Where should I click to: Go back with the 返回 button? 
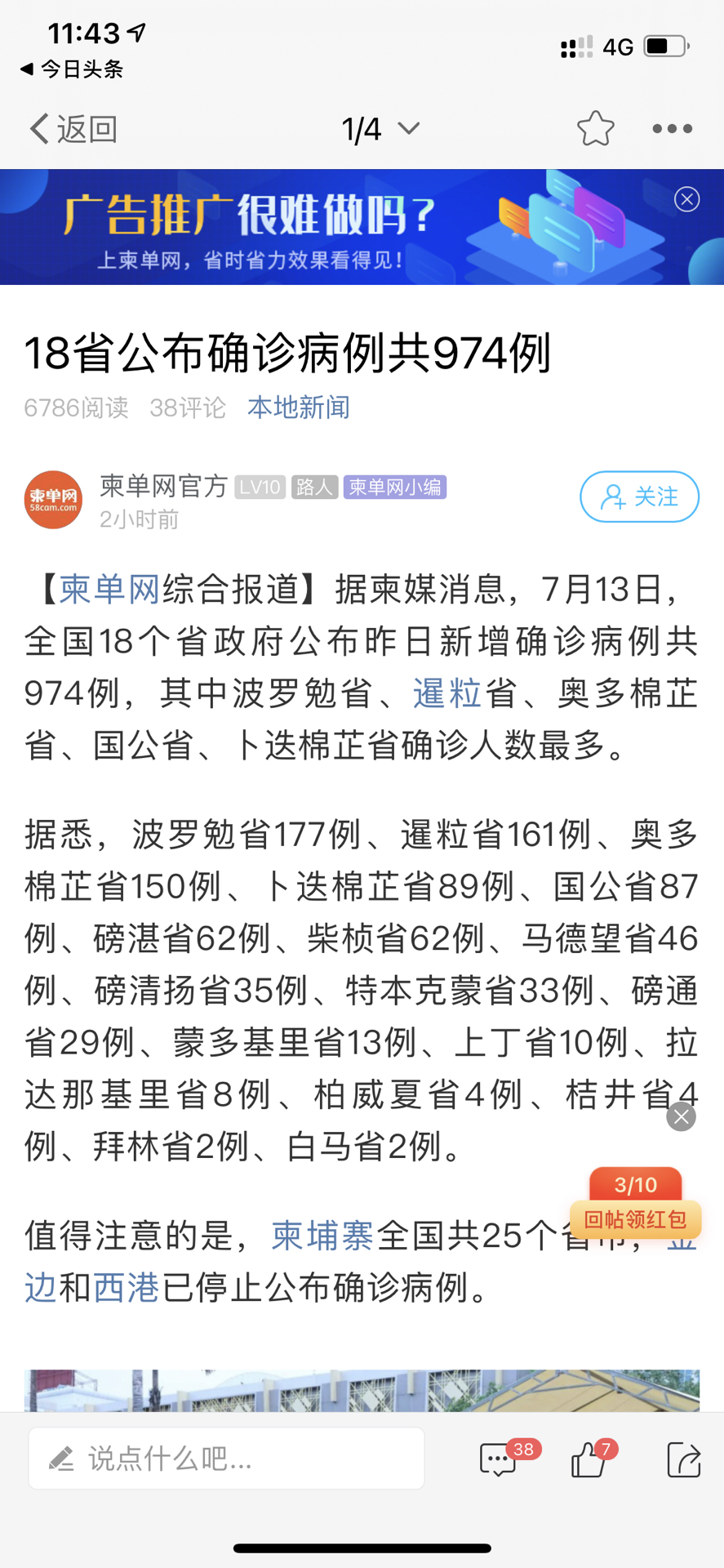tap(73, 129)
